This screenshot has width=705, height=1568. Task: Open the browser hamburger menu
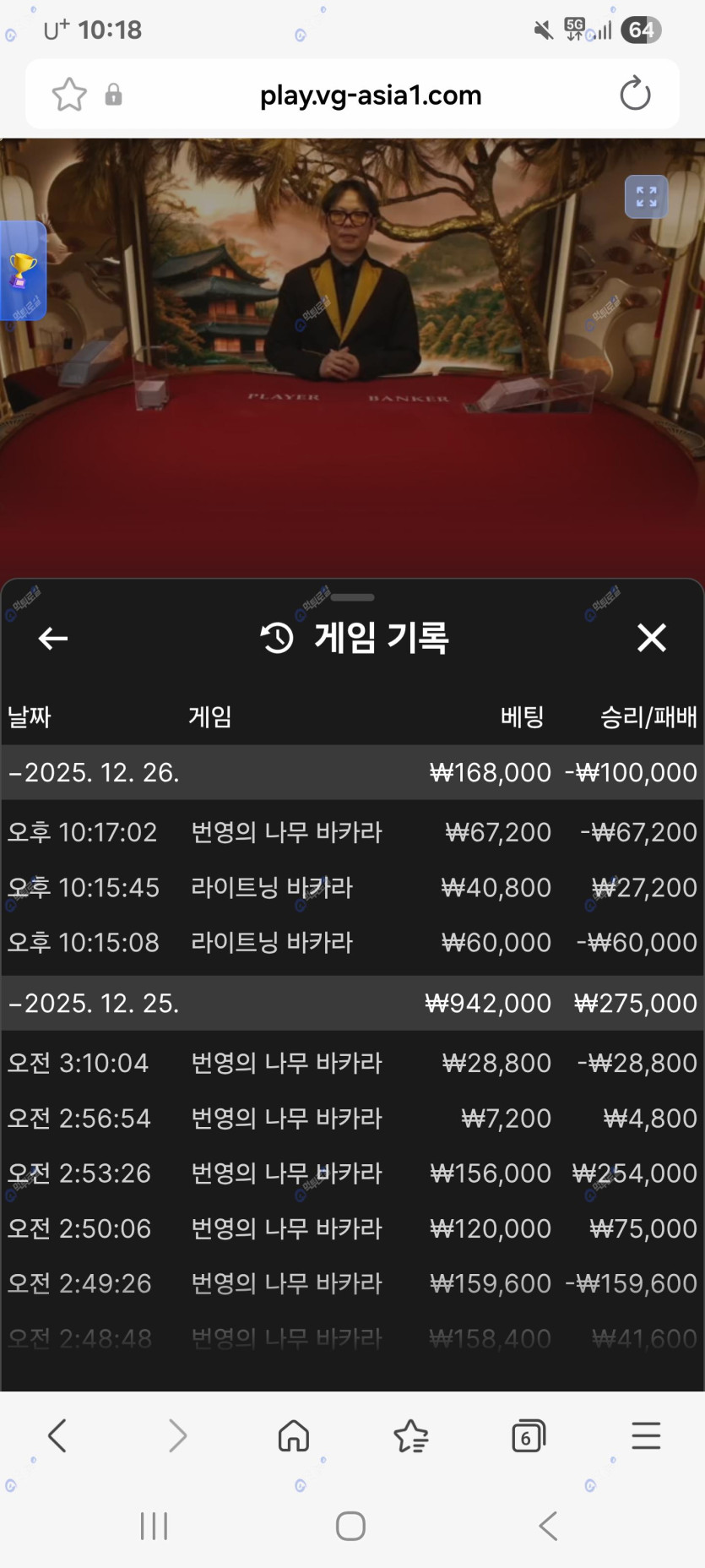(x=646, y=1436)
